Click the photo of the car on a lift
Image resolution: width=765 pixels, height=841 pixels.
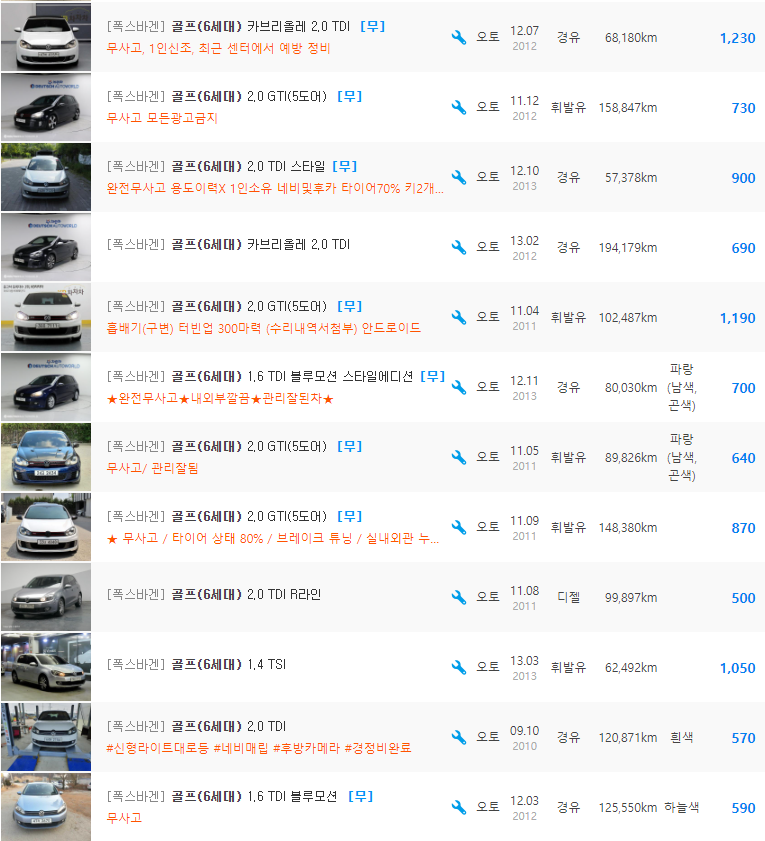coord(45,737)
